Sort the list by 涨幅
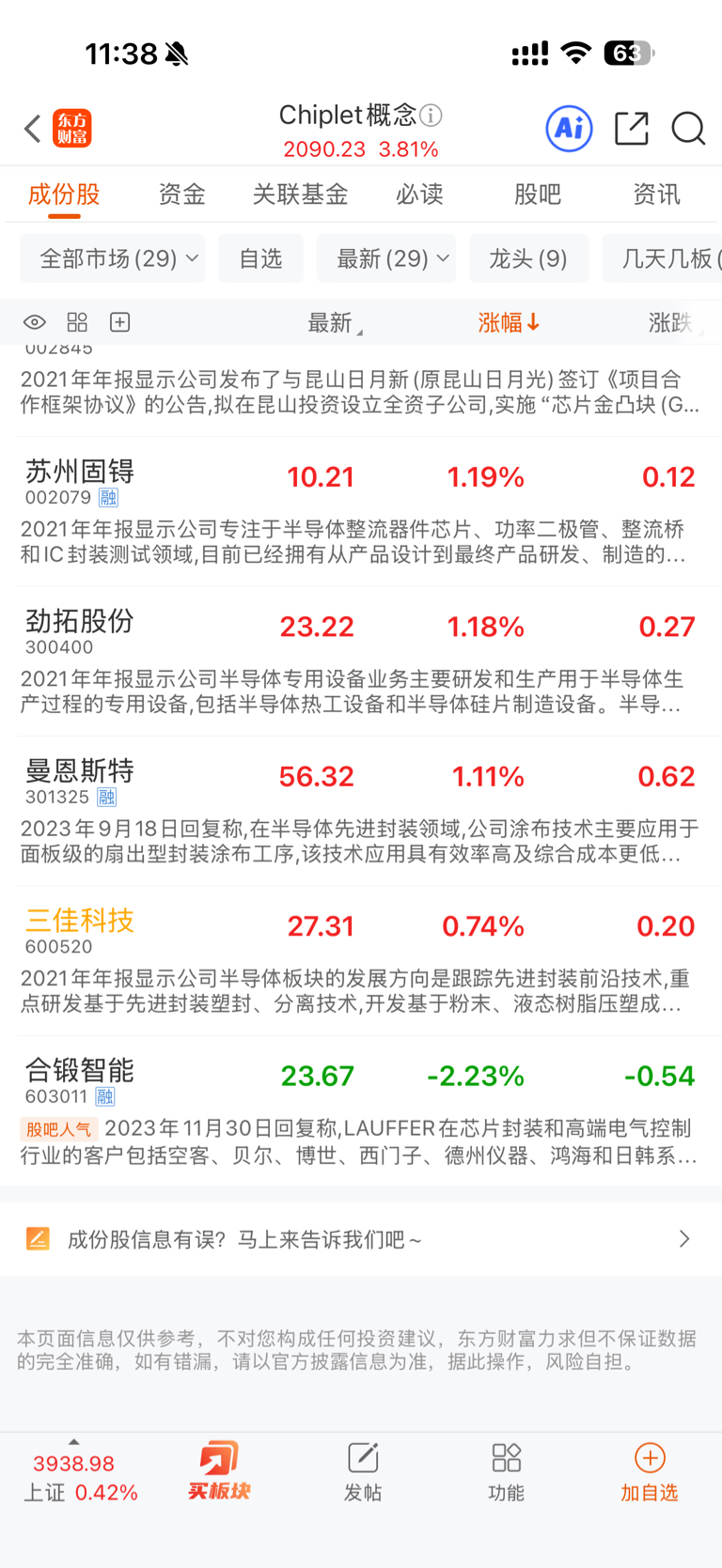The height and width of the screenshot is (1568, 722). click(509, 323)
